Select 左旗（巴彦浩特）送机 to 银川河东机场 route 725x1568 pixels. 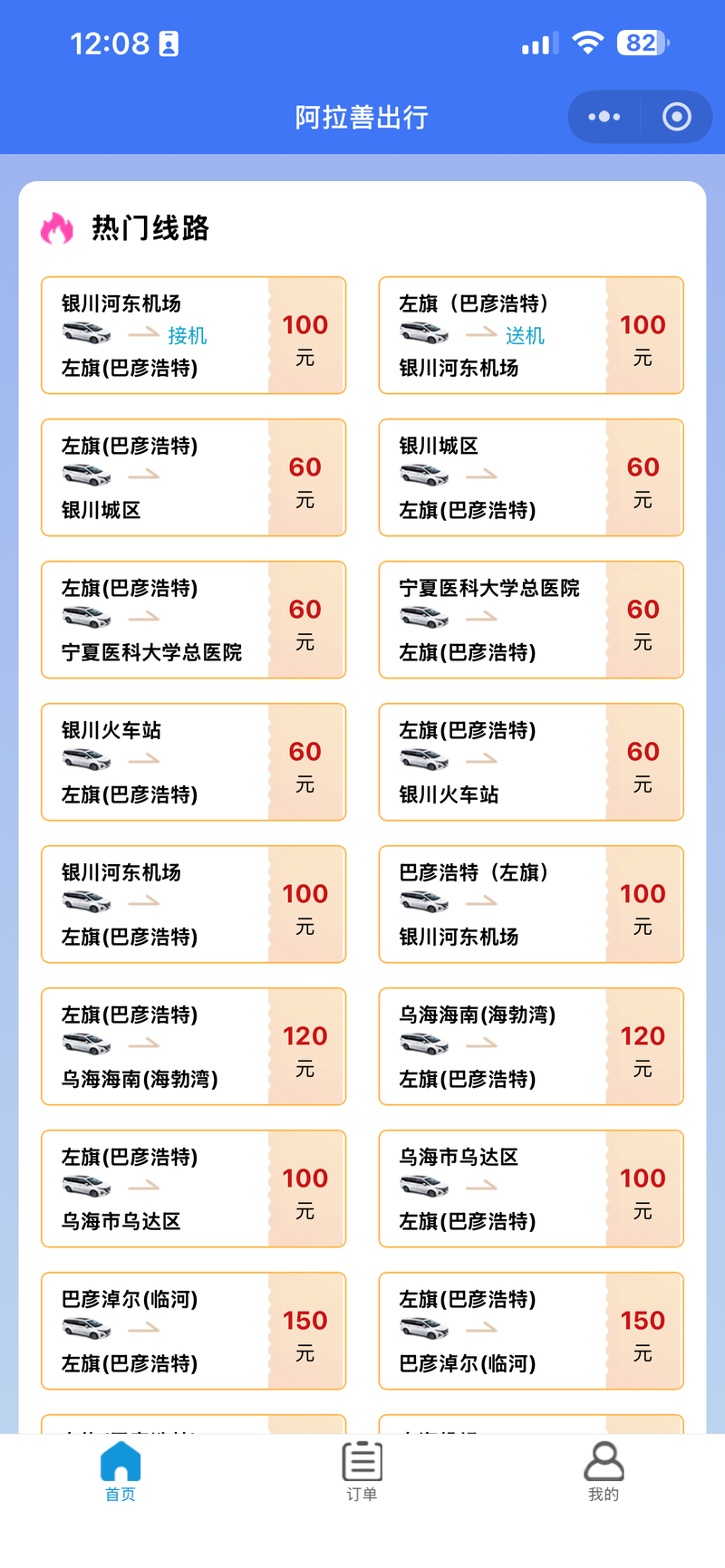(x=531, y=335)
